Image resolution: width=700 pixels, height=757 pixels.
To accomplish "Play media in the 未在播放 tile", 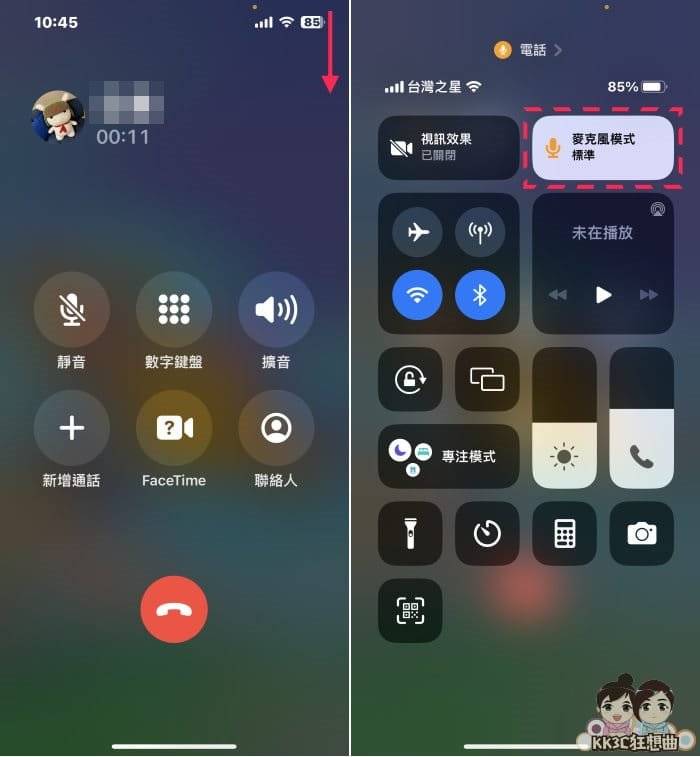I will coord(603,295).
